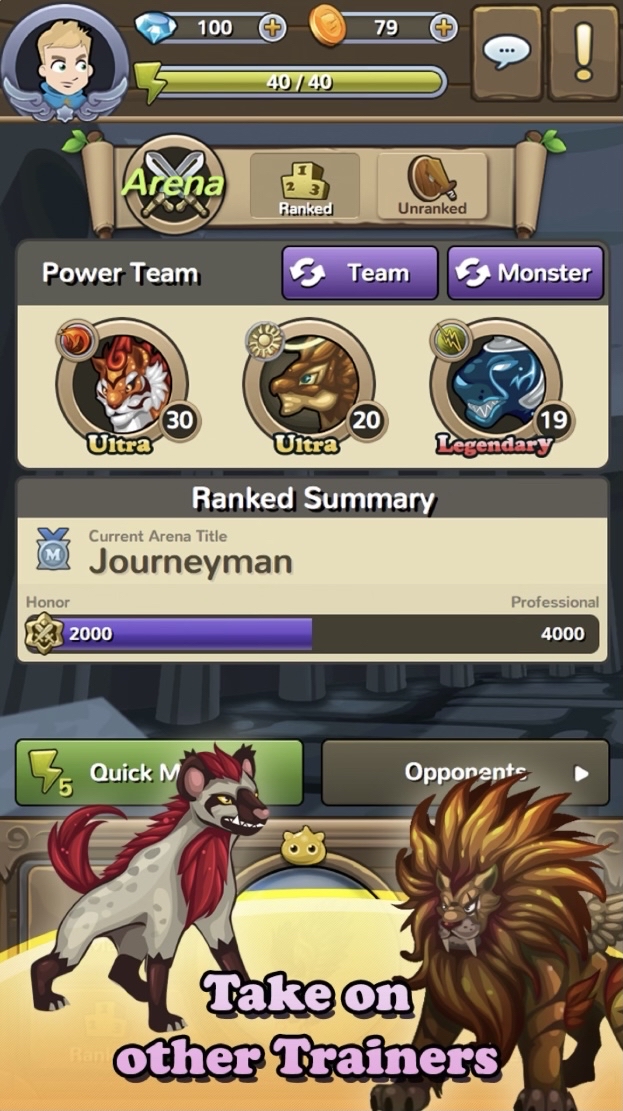Select the level 19 Legendary shark monster
Image resolution: width=623 pixels, height=1111 pixels.
coord(496,385)
